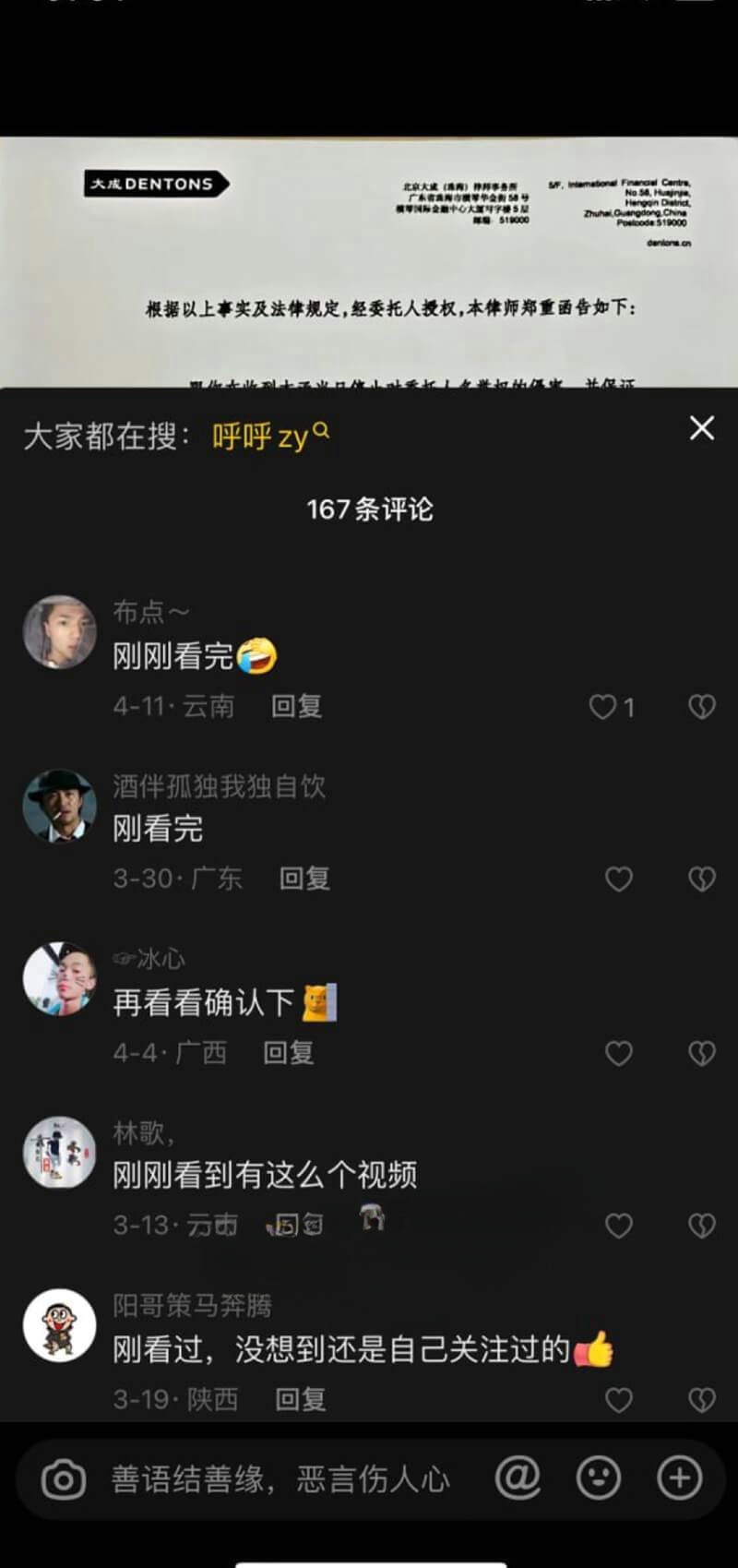Open the emoji picker
This screenshot has height=1568, width=738.
(x=599, y=1478)
